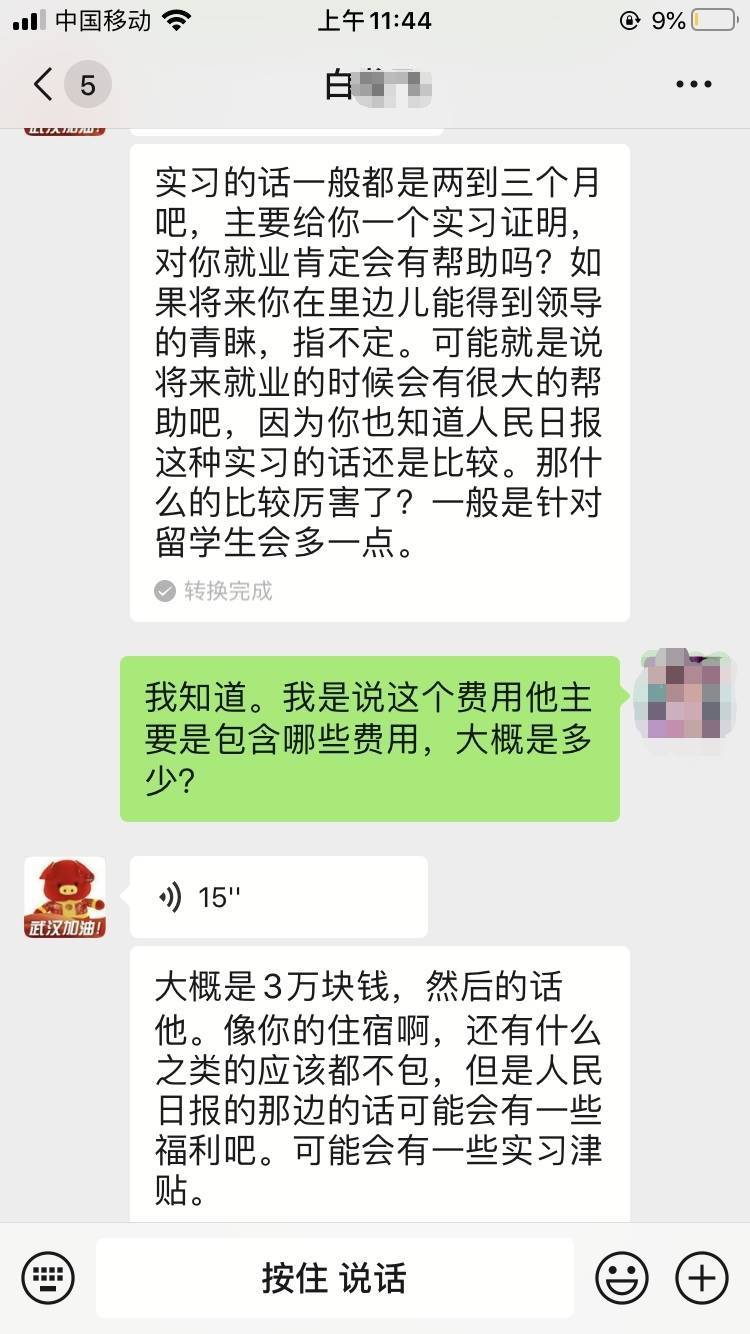Play the 15-second voice message
750x1334 pixels.
click(278, 897)
